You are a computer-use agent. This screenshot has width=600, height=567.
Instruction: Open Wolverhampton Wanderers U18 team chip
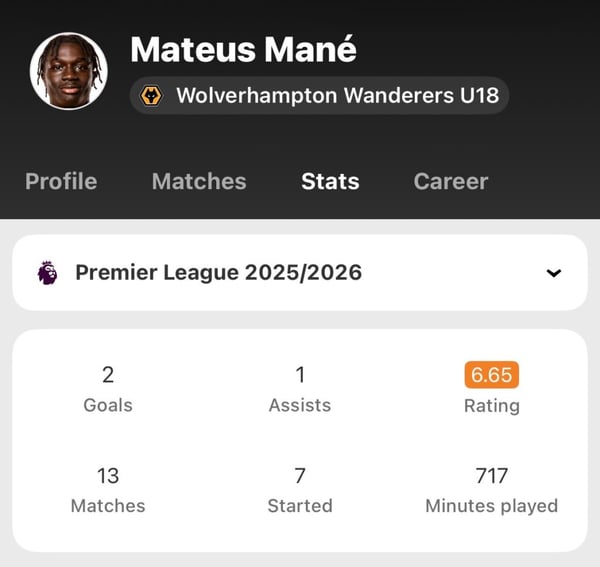point(320,96)
